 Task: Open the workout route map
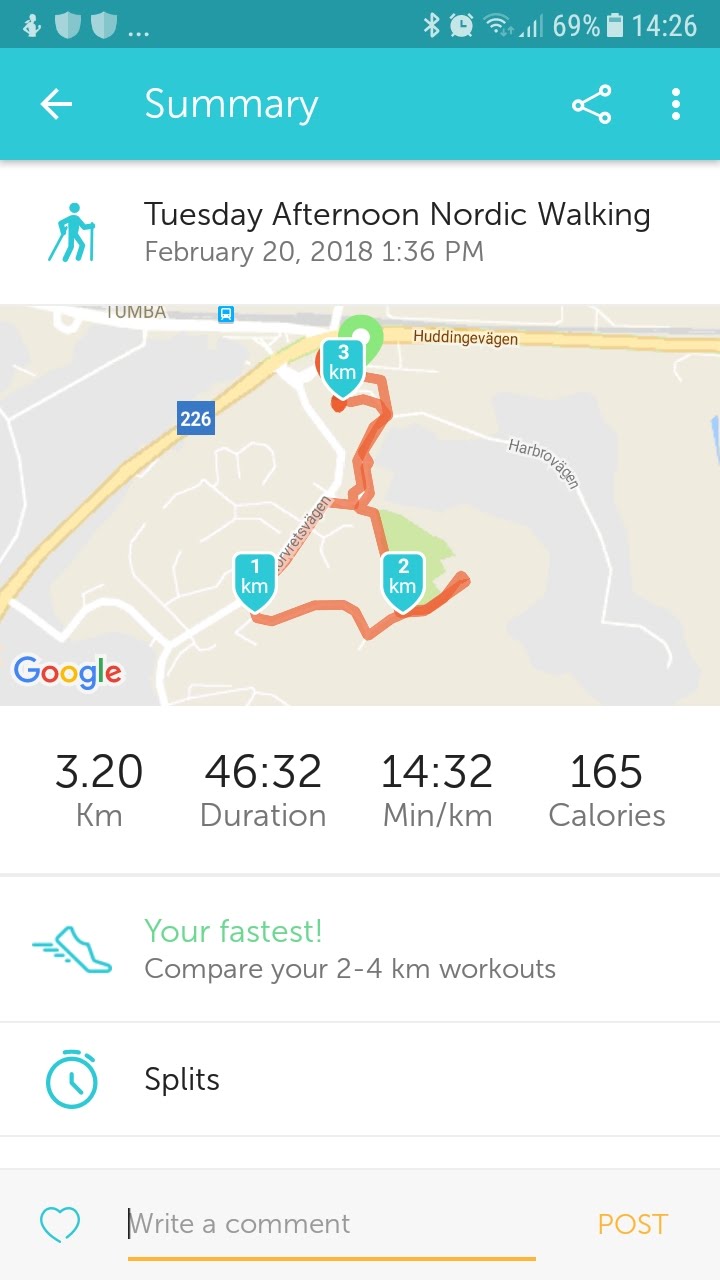360,505
